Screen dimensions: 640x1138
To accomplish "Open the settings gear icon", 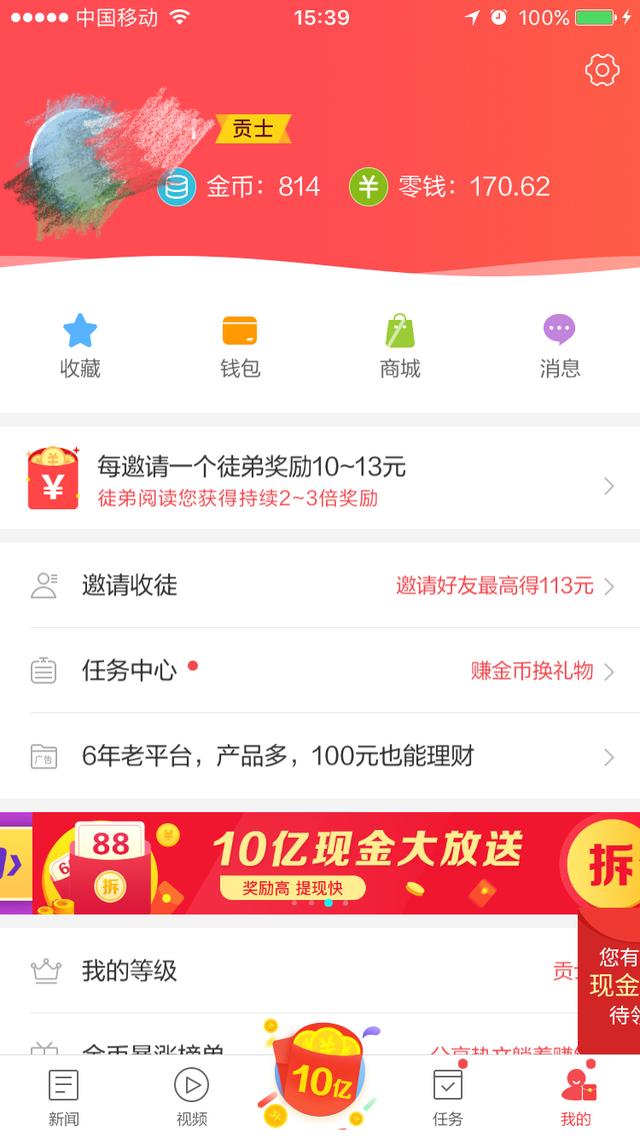I will (602, 70).
